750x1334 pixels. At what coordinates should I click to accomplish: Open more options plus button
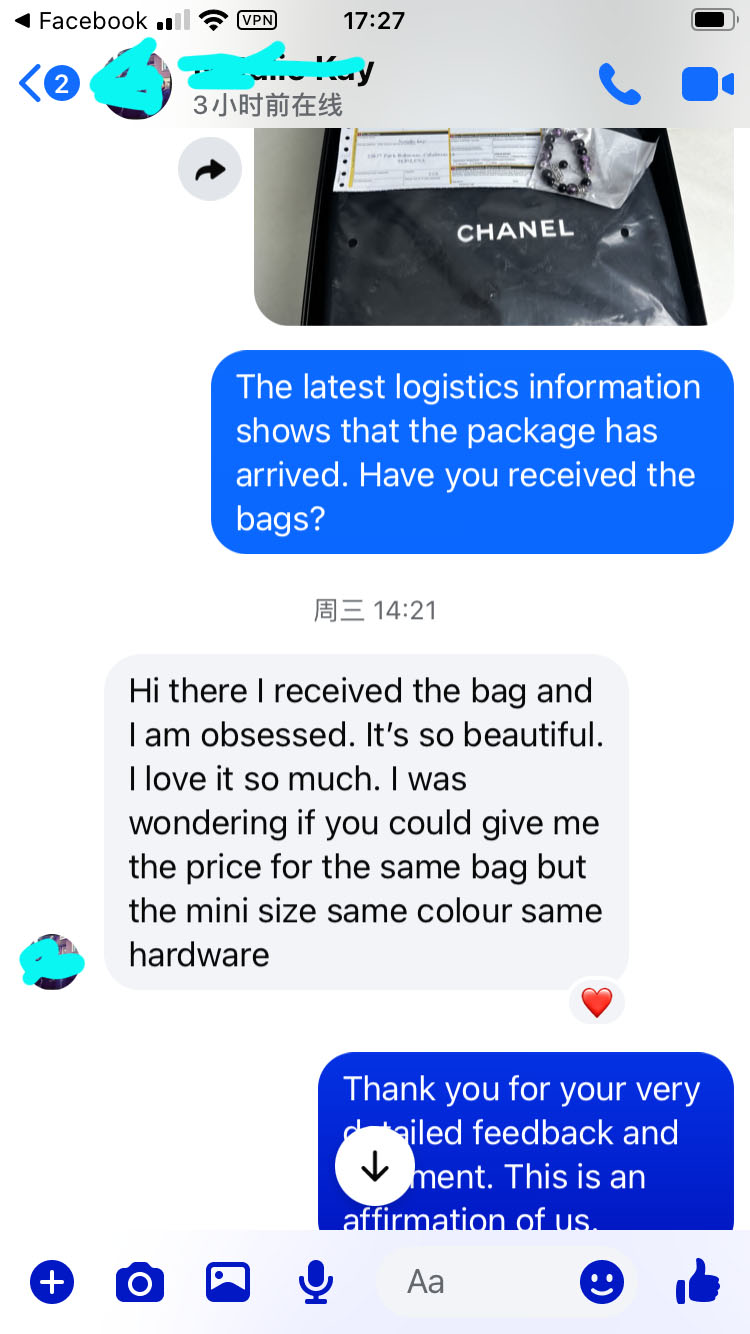52,1282
